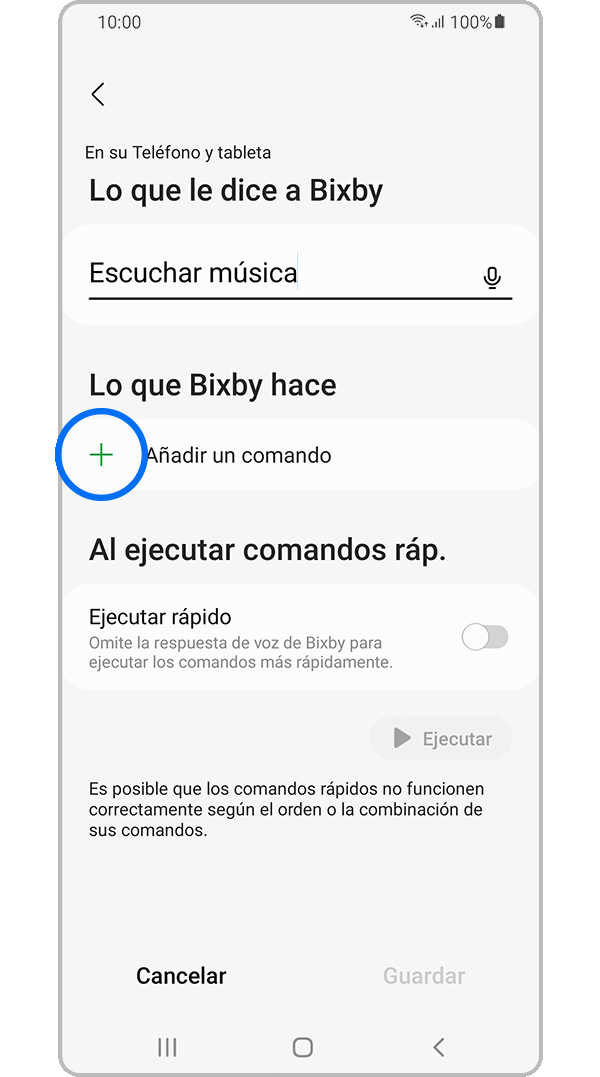Go to the home screen
This screenshot has height=1077, width=600.
click(x=302, y=1047)
